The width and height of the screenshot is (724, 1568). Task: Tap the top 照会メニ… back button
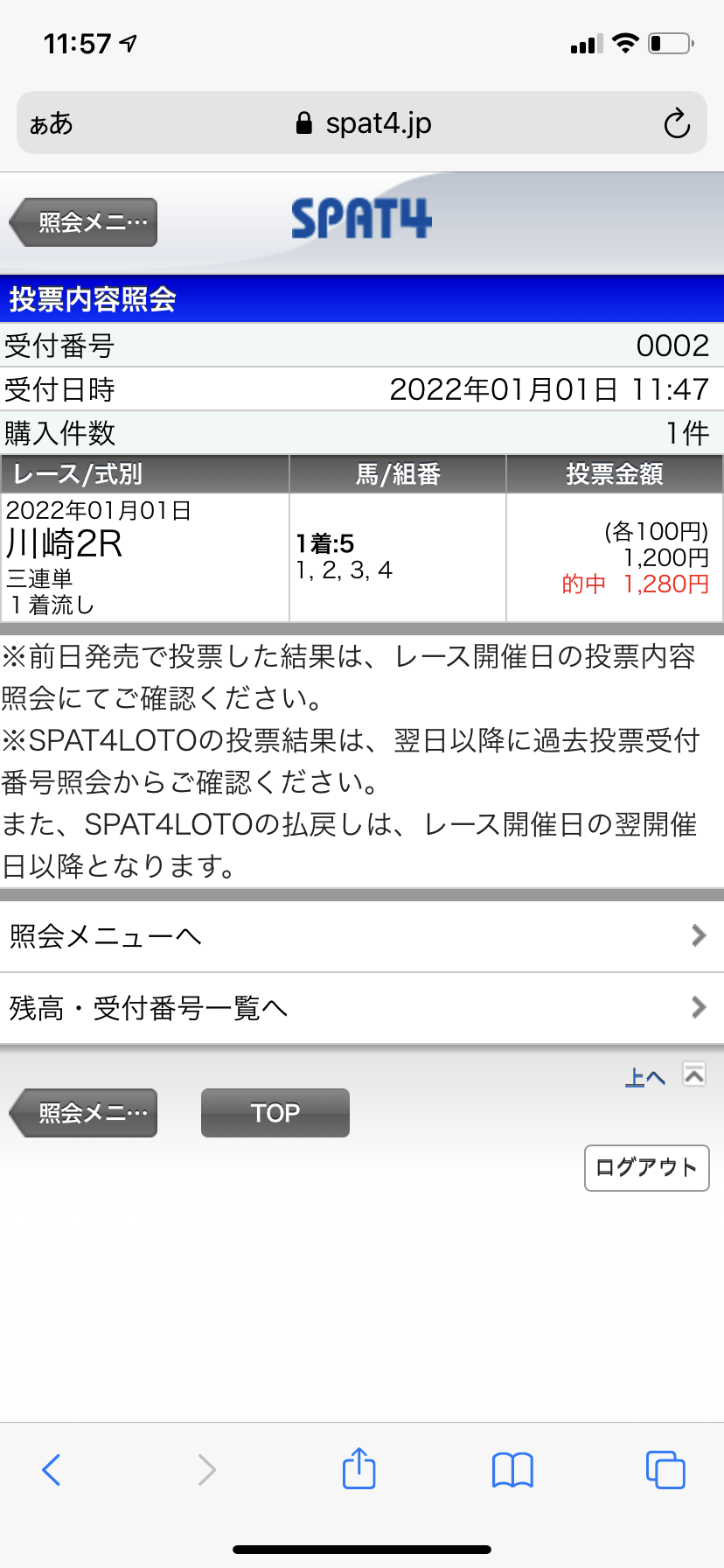(84, 222)
